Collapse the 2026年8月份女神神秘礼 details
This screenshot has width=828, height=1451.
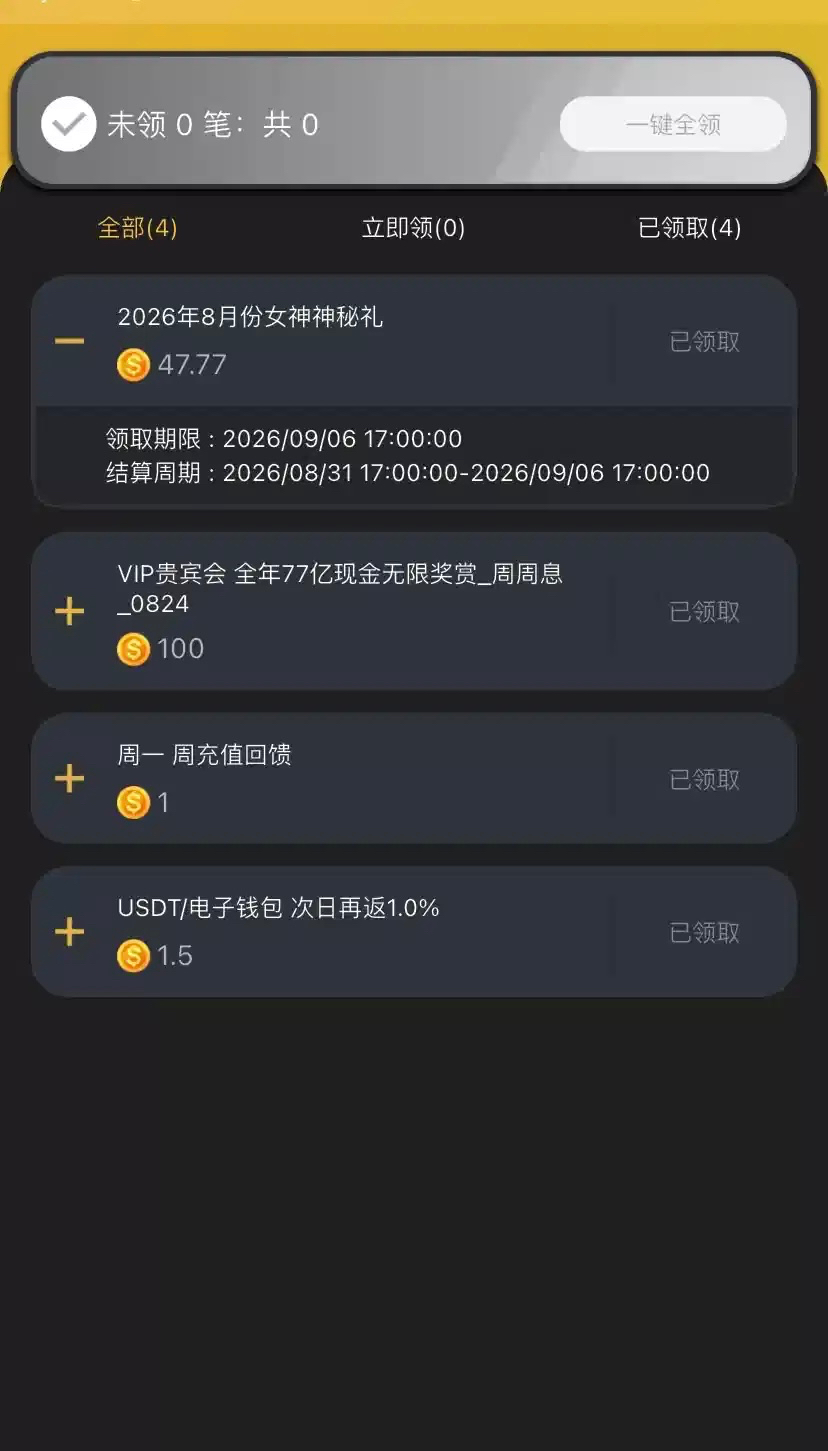(69, 341)
